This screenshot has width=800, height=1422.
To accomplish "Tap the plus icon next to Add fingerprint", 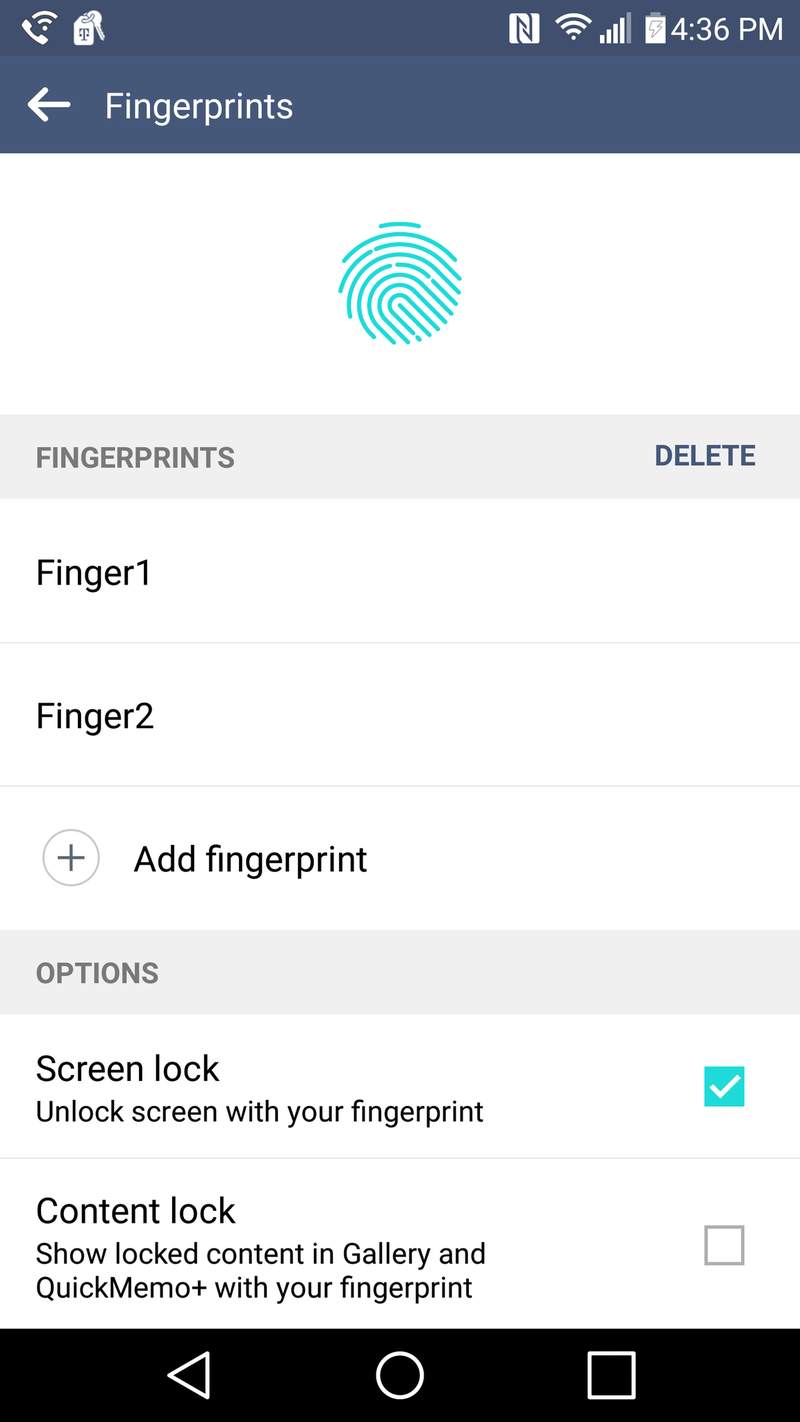I will pos(70,858).
